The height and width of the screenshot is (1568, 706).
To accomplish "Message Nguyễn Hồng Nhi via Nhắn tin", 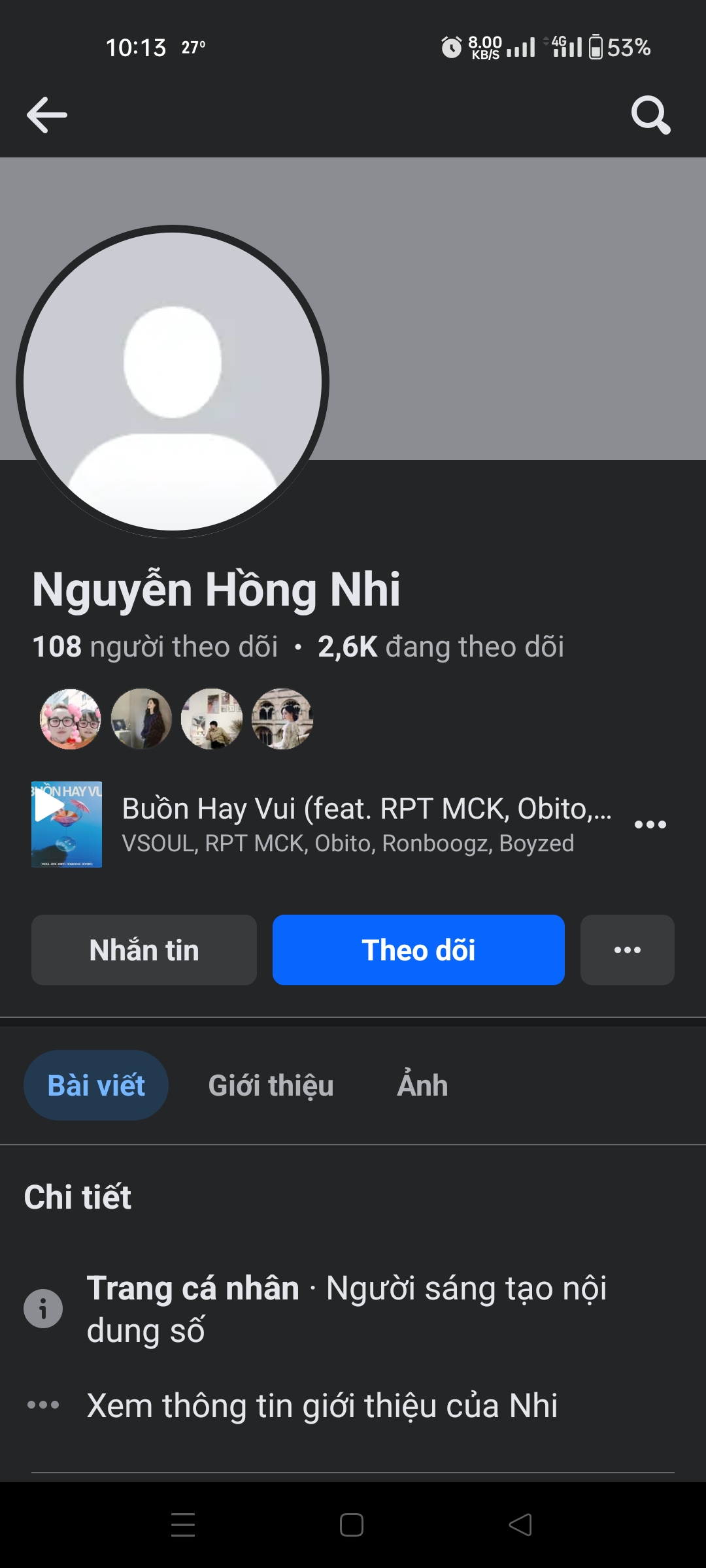I will 144,950.
